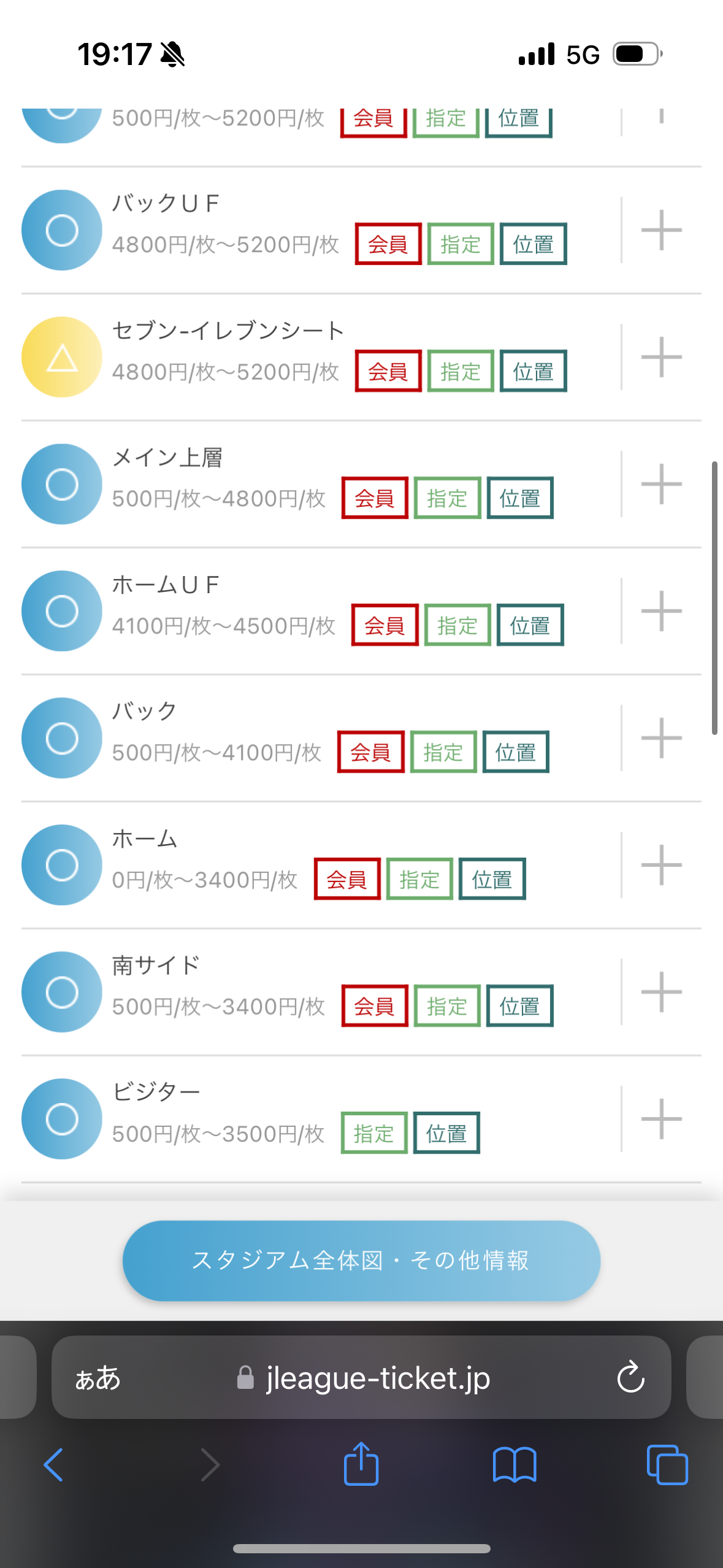The width and height of the screenshot is (723, 1568).
Task: Reload the page
Action: click(630, 1378)
